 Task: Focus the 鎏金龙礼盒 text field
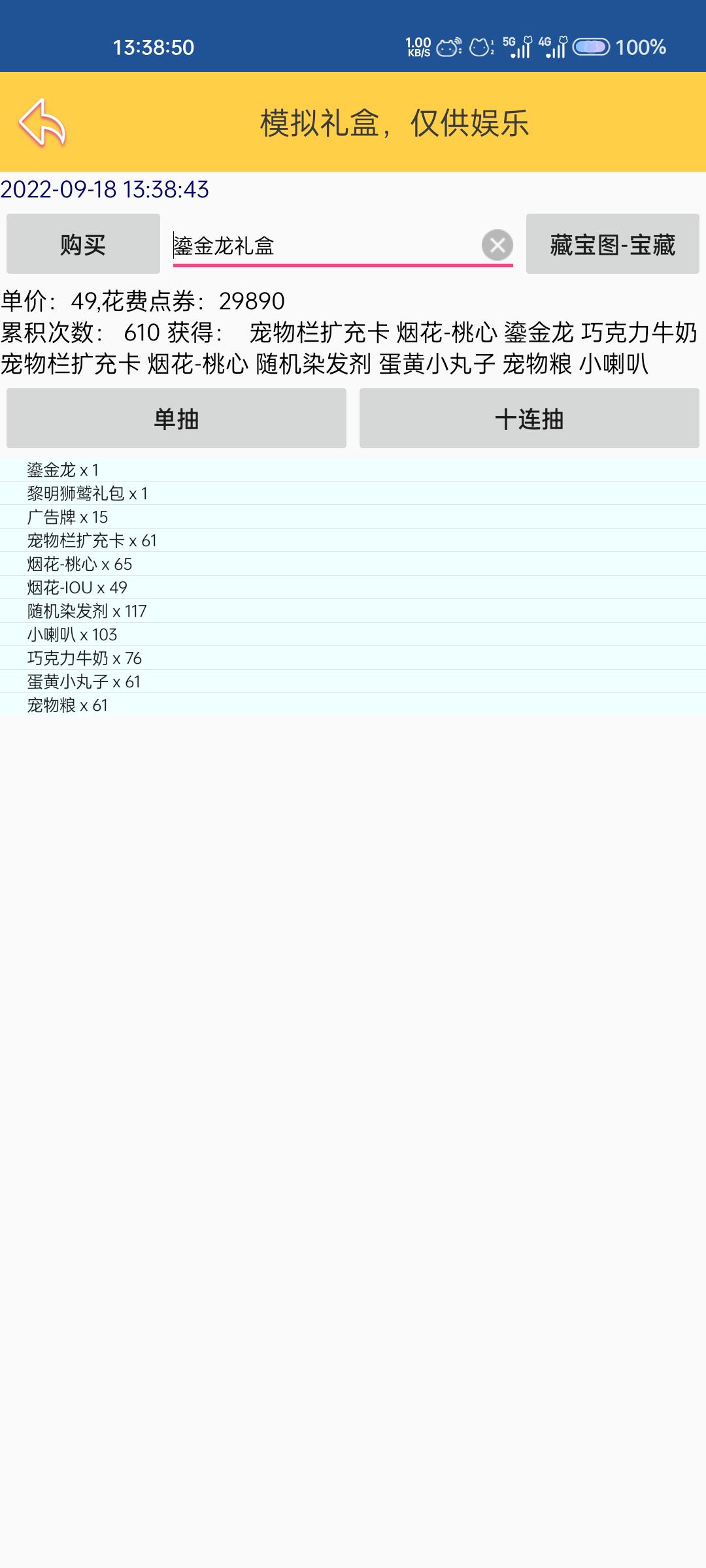pyautogui.click(x=325, y=246)
